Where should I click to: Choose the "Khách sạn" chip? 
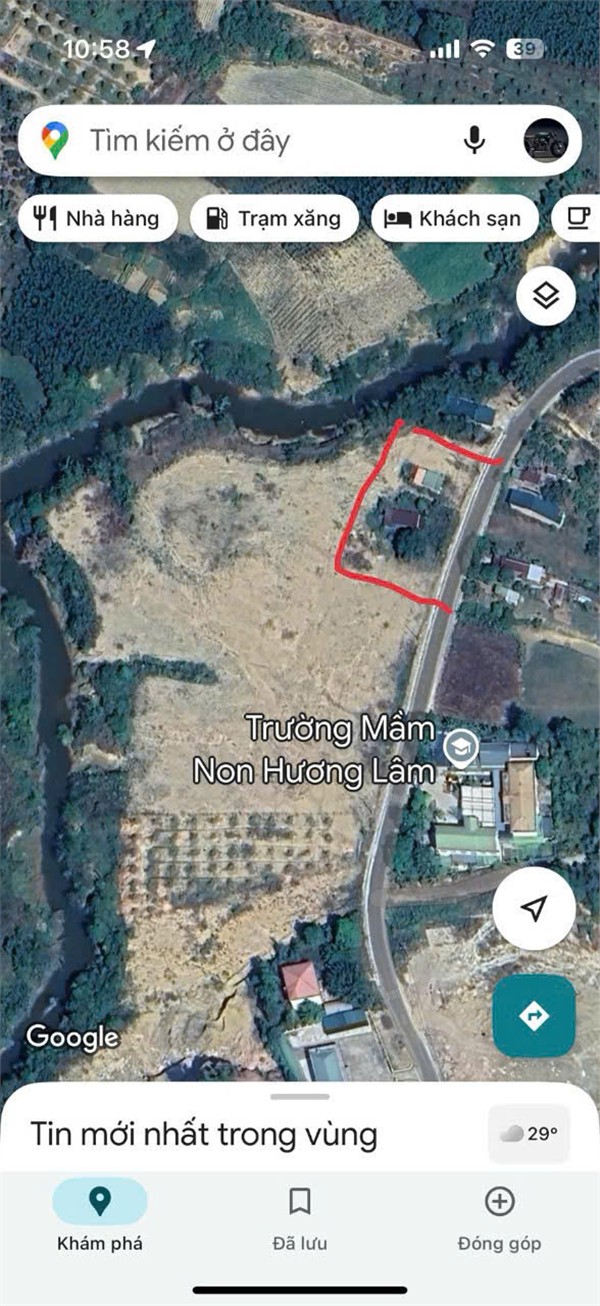point(454,219)
